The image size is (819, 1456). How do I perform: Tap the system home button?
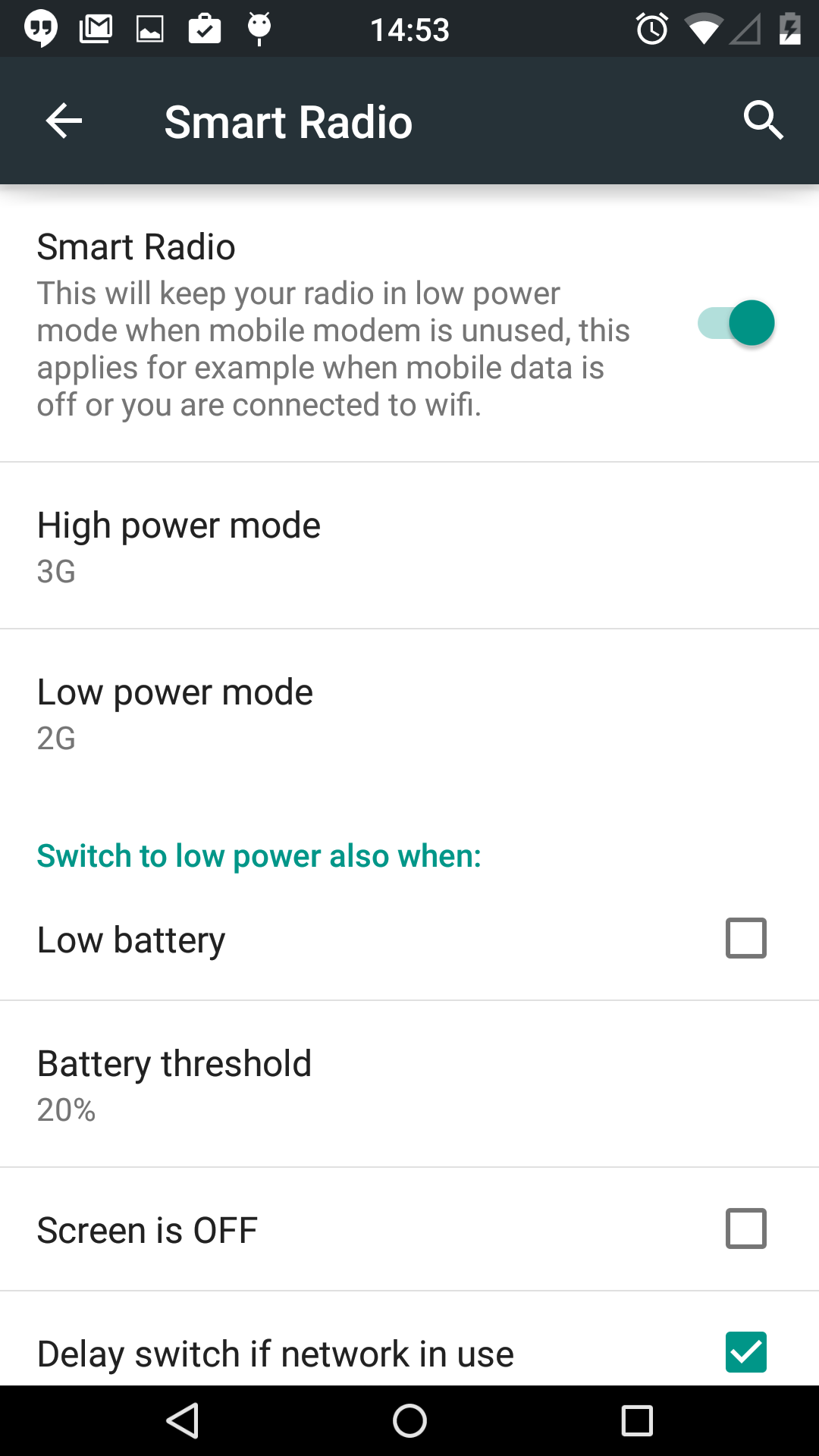tap(409, 1420)
